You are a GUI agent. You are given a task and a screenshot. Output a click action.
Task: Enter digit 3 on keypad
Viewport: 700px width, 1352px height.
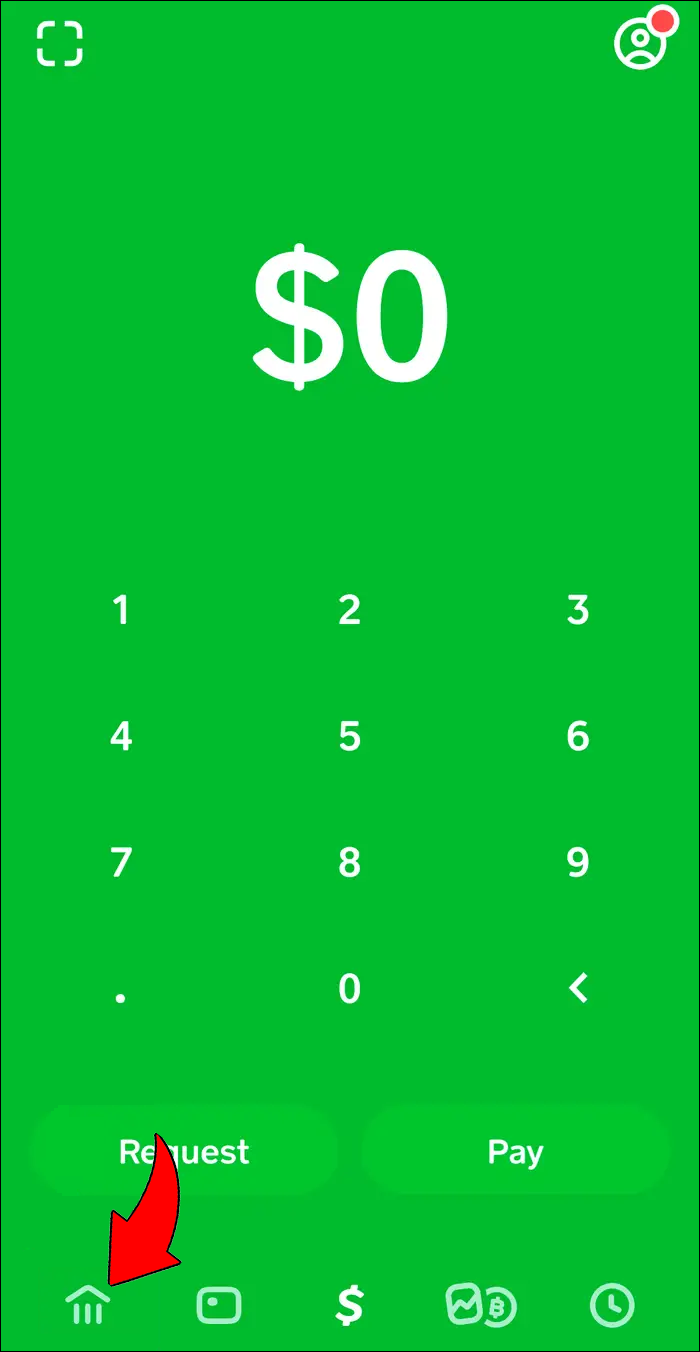[578, 610]
